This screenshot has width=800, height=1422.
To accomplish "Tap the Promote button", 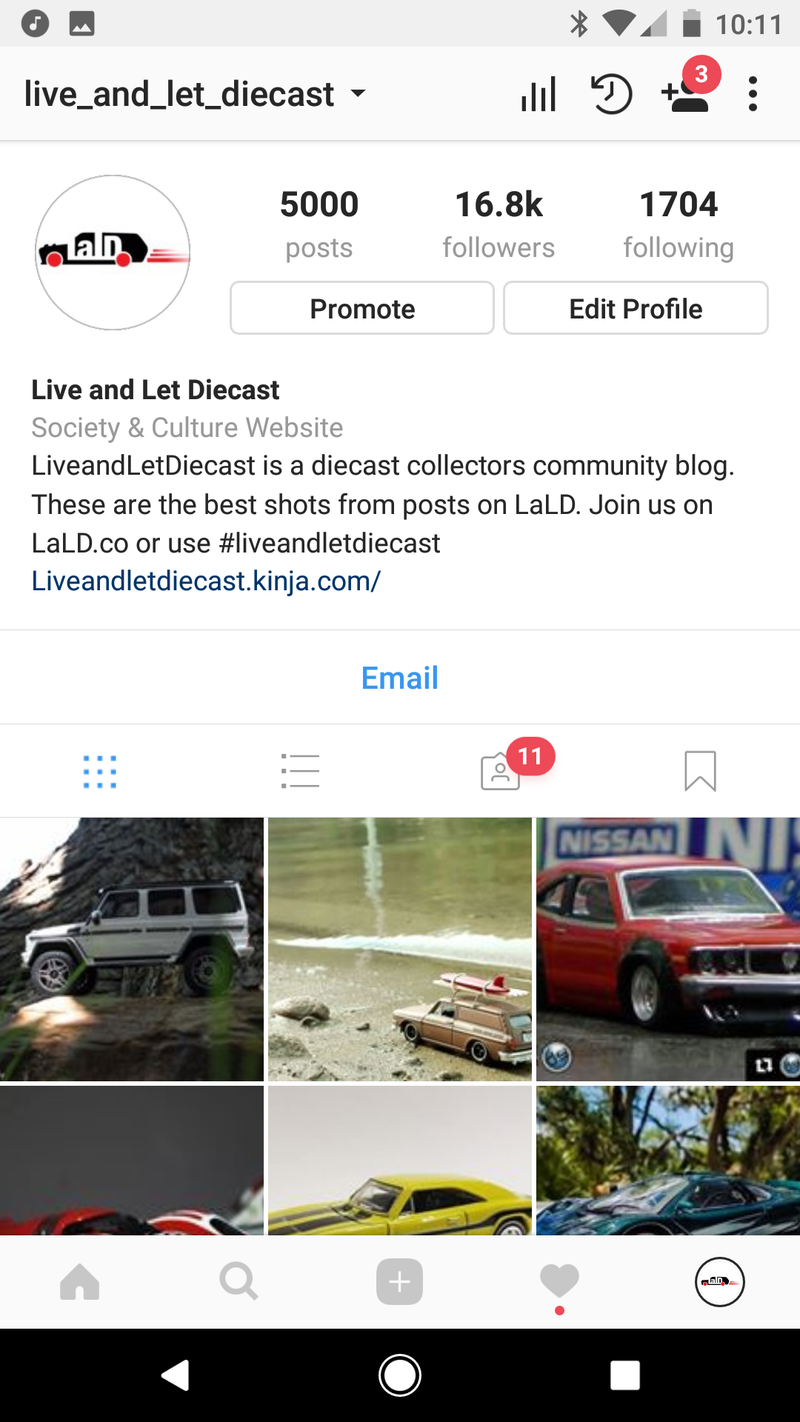I will (362, 308).
